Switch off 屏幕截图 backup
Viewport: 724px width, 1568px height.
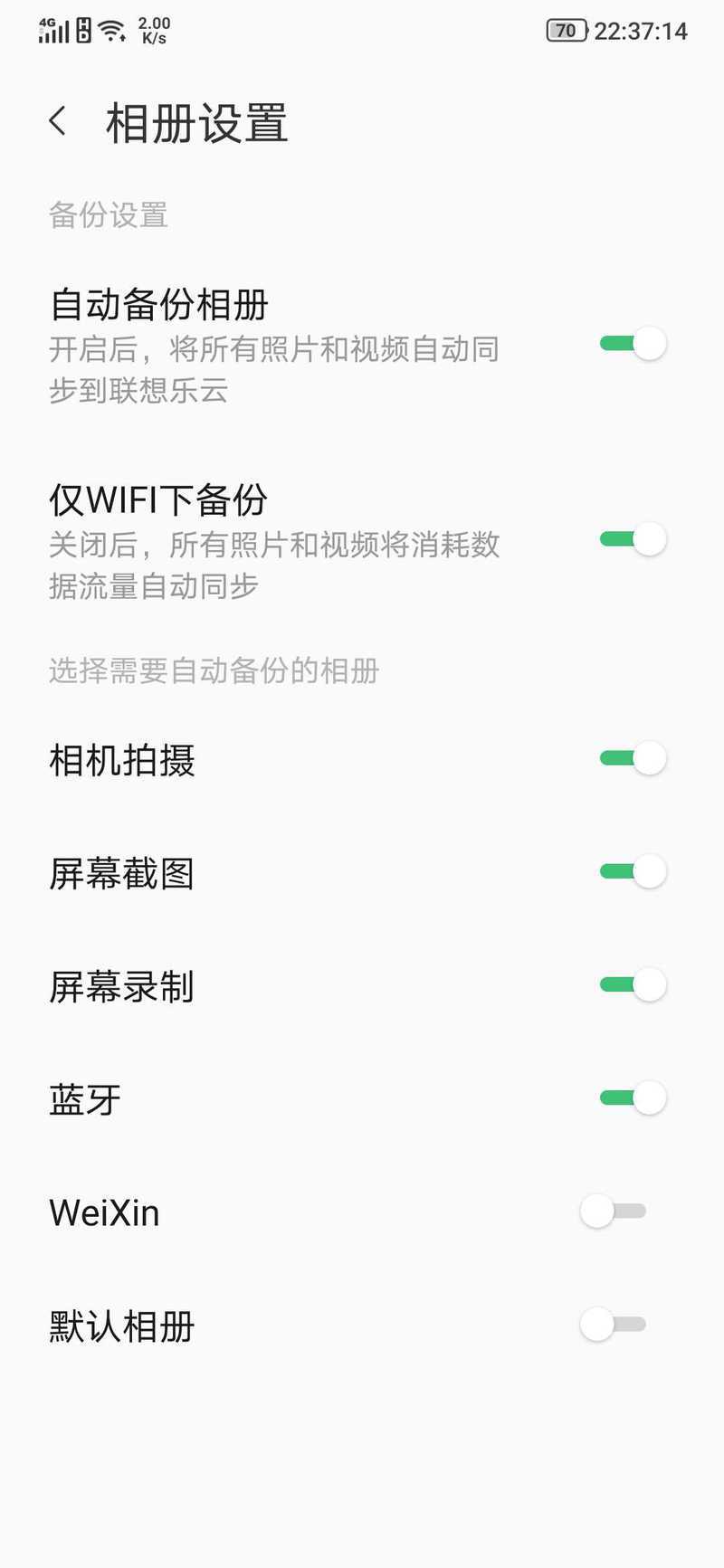tap(633, 871)
